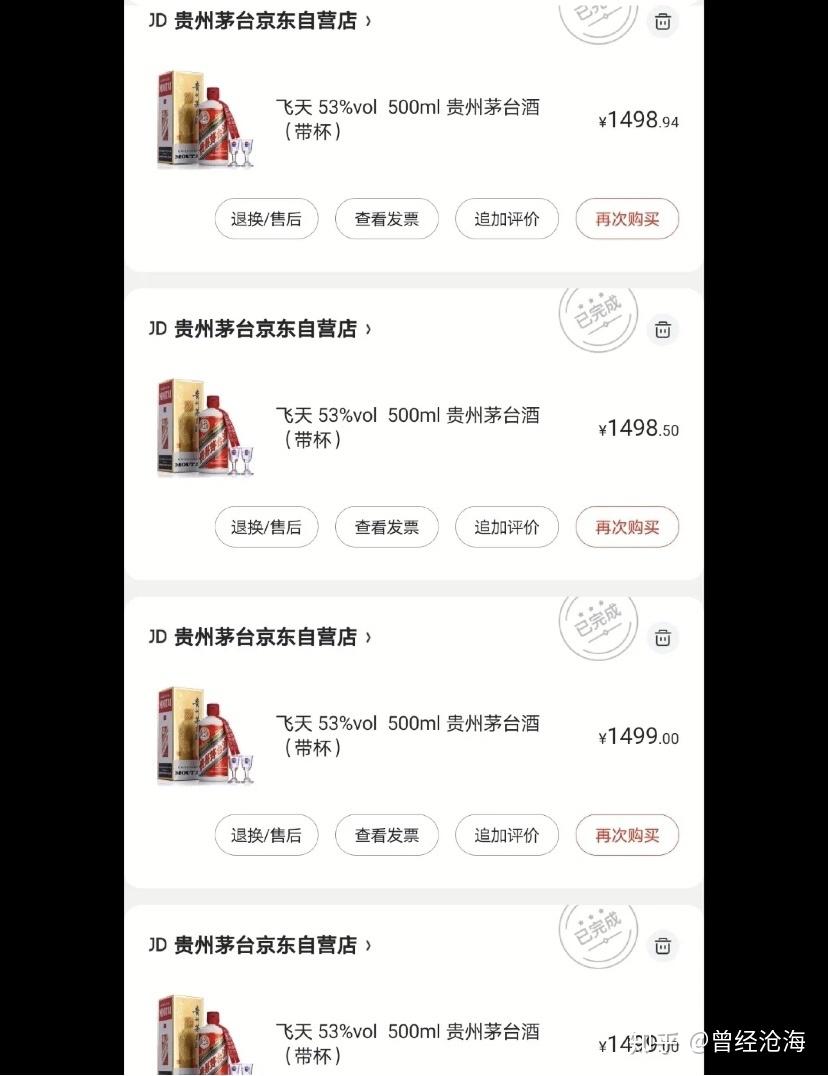Delete the ¥1498.50 Moutai order
828x1076 pixels.
point(662,329)
